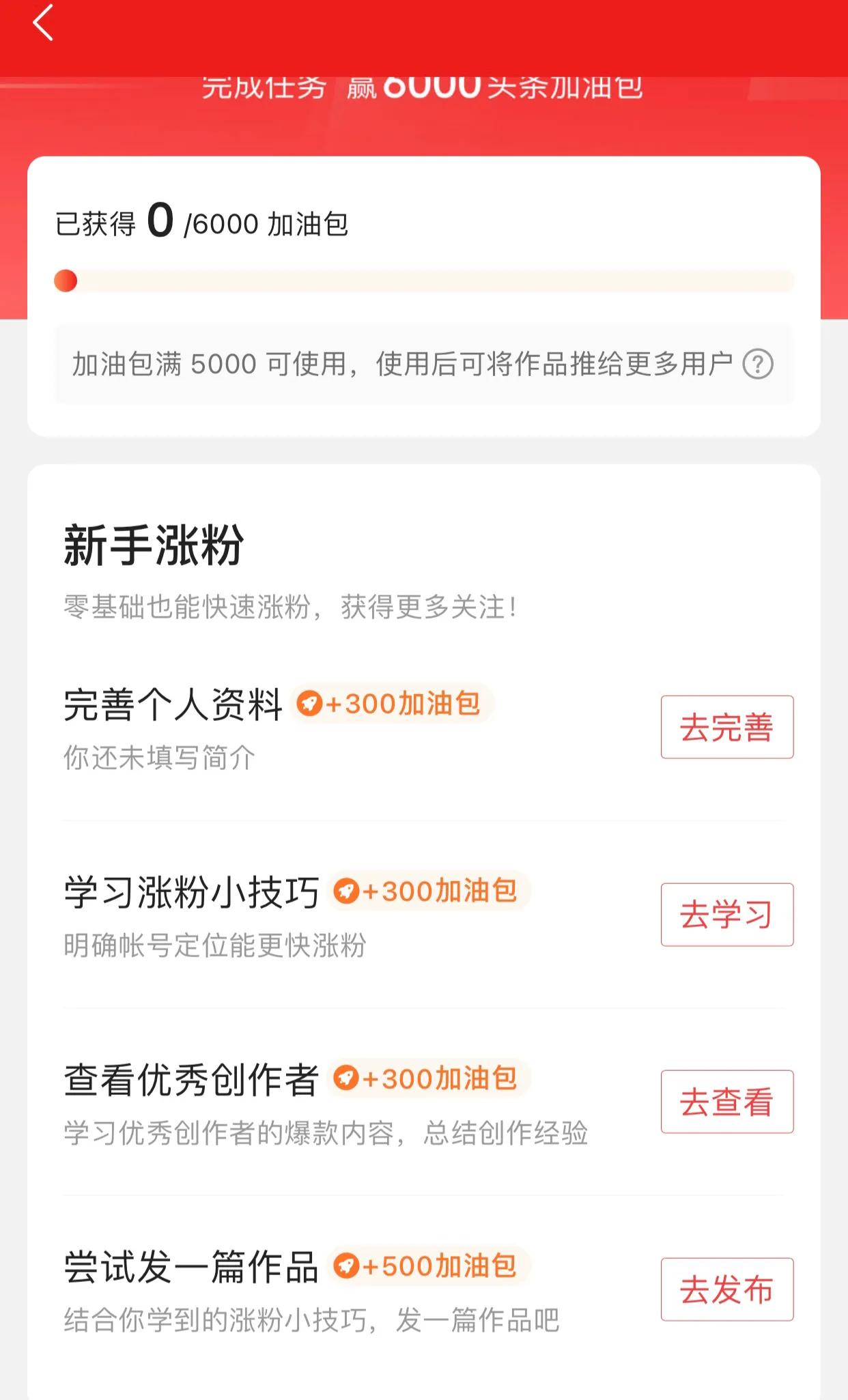Viewport: 848px width, 1400px height.
Task: Open the 学习涨粉小技巧 task entry
Action: point(192,891)
